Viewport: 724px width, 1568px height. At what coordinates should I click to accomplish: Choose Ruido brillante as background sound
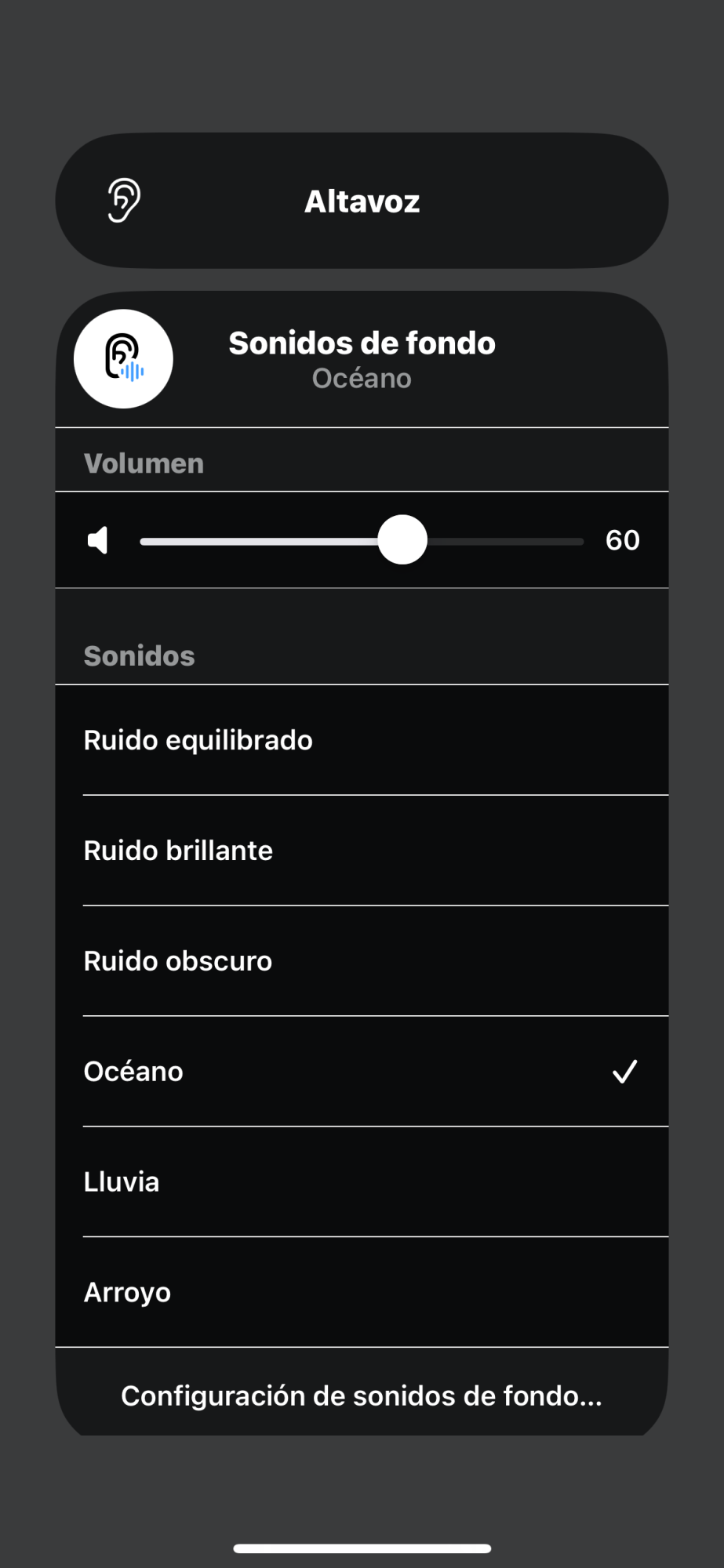tap(362, 851)
